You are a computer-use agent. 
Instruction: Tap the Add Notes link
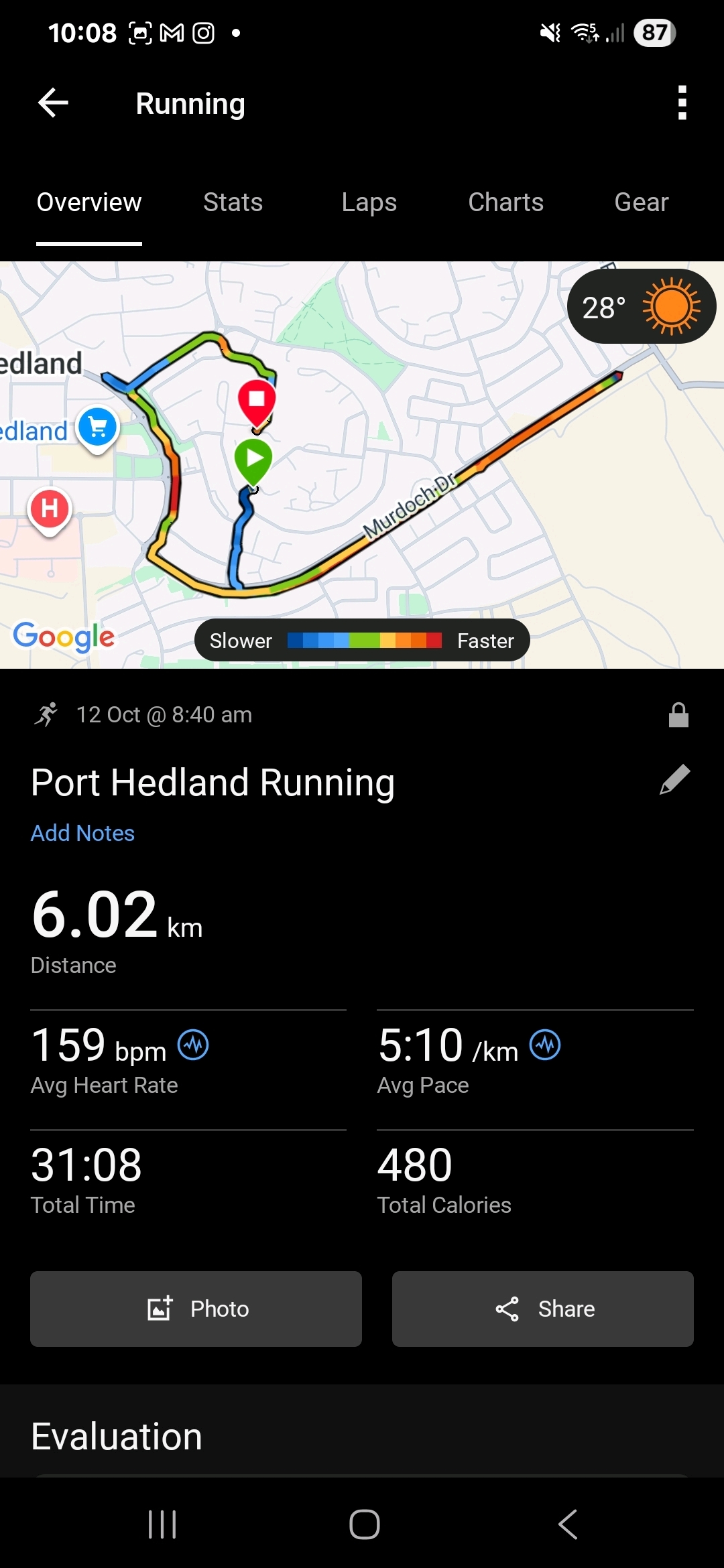82,833
